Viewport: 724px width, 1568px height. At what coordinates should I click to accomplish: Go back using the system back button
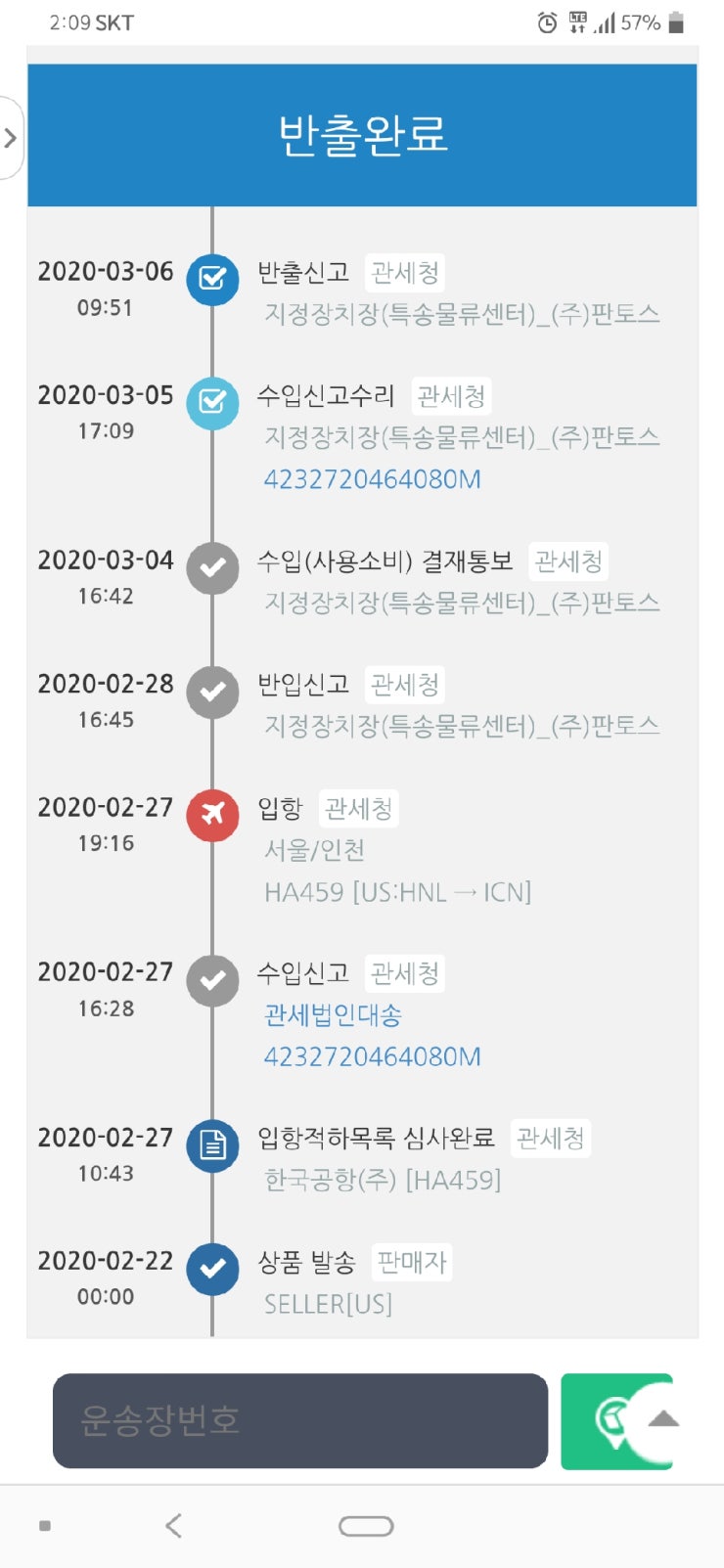pyautogui.click(x=174, y=1525)
